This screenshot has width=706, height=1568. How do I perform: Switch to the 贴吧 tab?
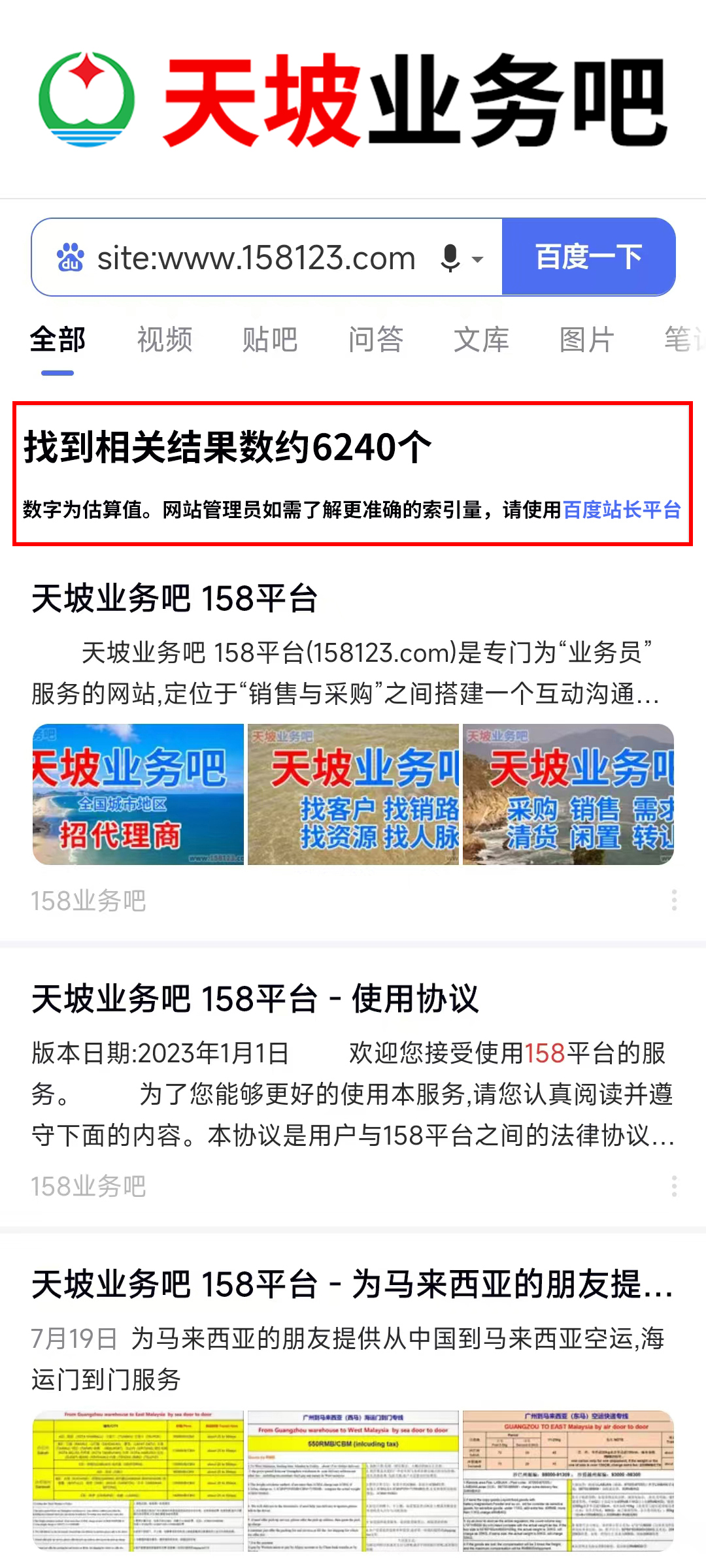[x=270, y=340]
